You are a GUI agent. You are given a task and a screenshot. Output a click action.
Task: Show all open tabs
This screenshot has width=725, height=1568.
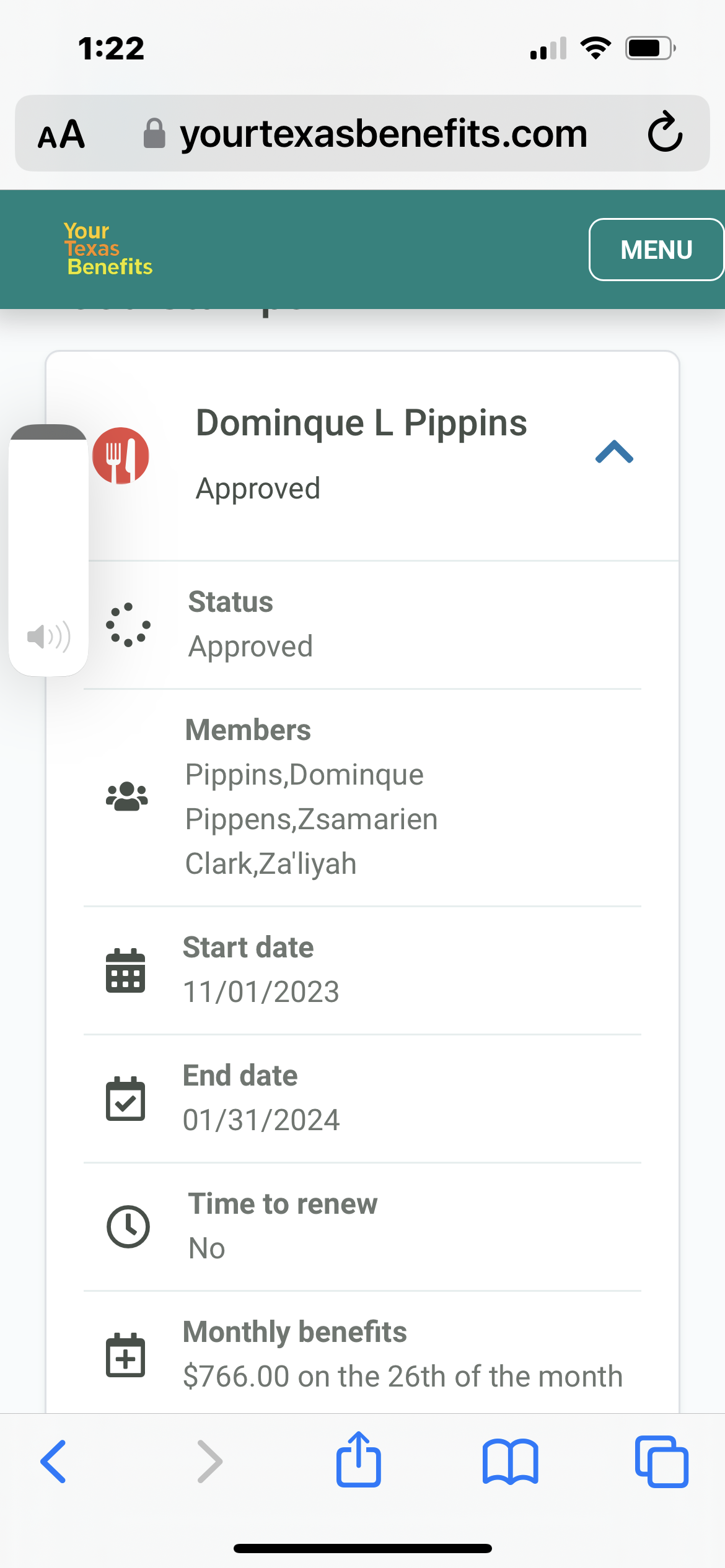click(661, 1461)
